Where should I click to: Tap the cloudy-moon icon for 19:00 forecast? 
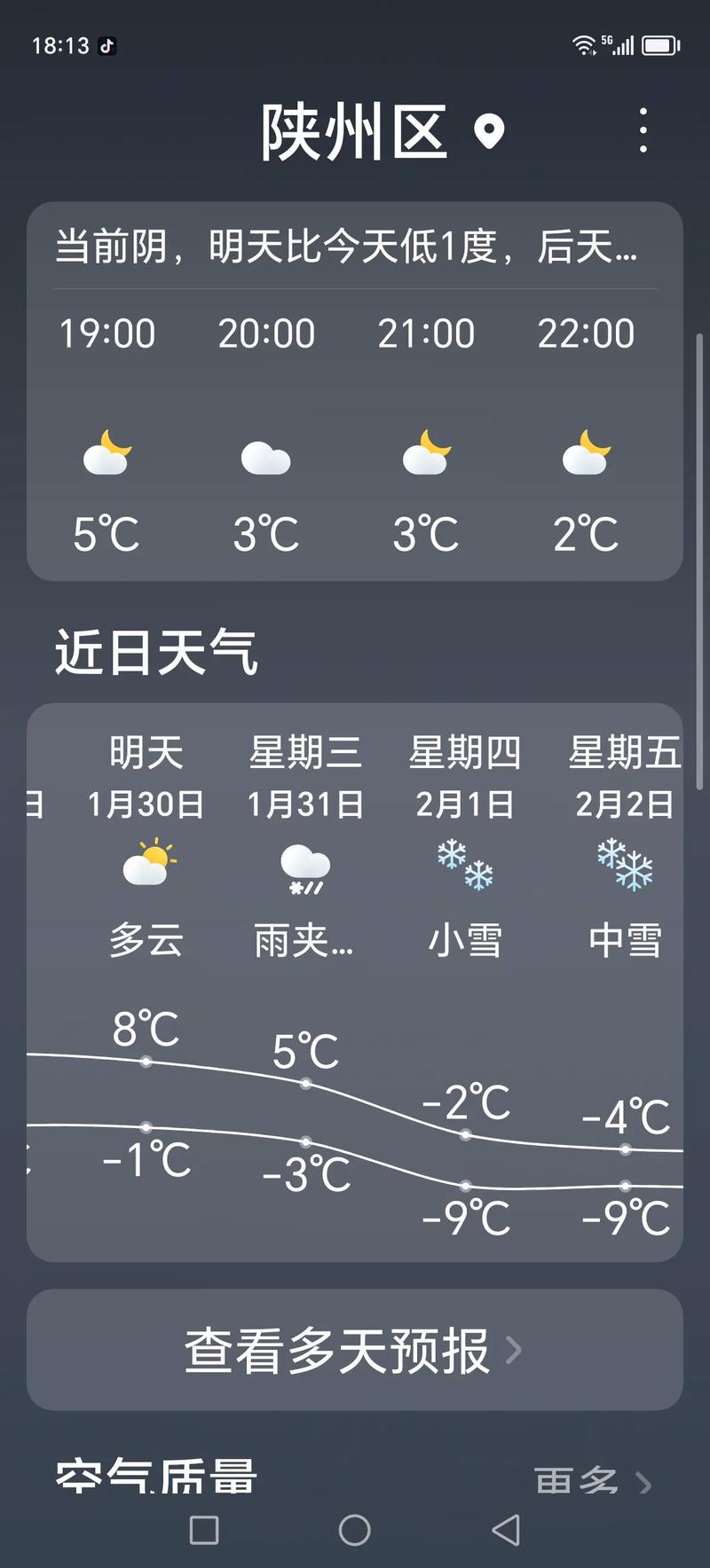point(106,453)
